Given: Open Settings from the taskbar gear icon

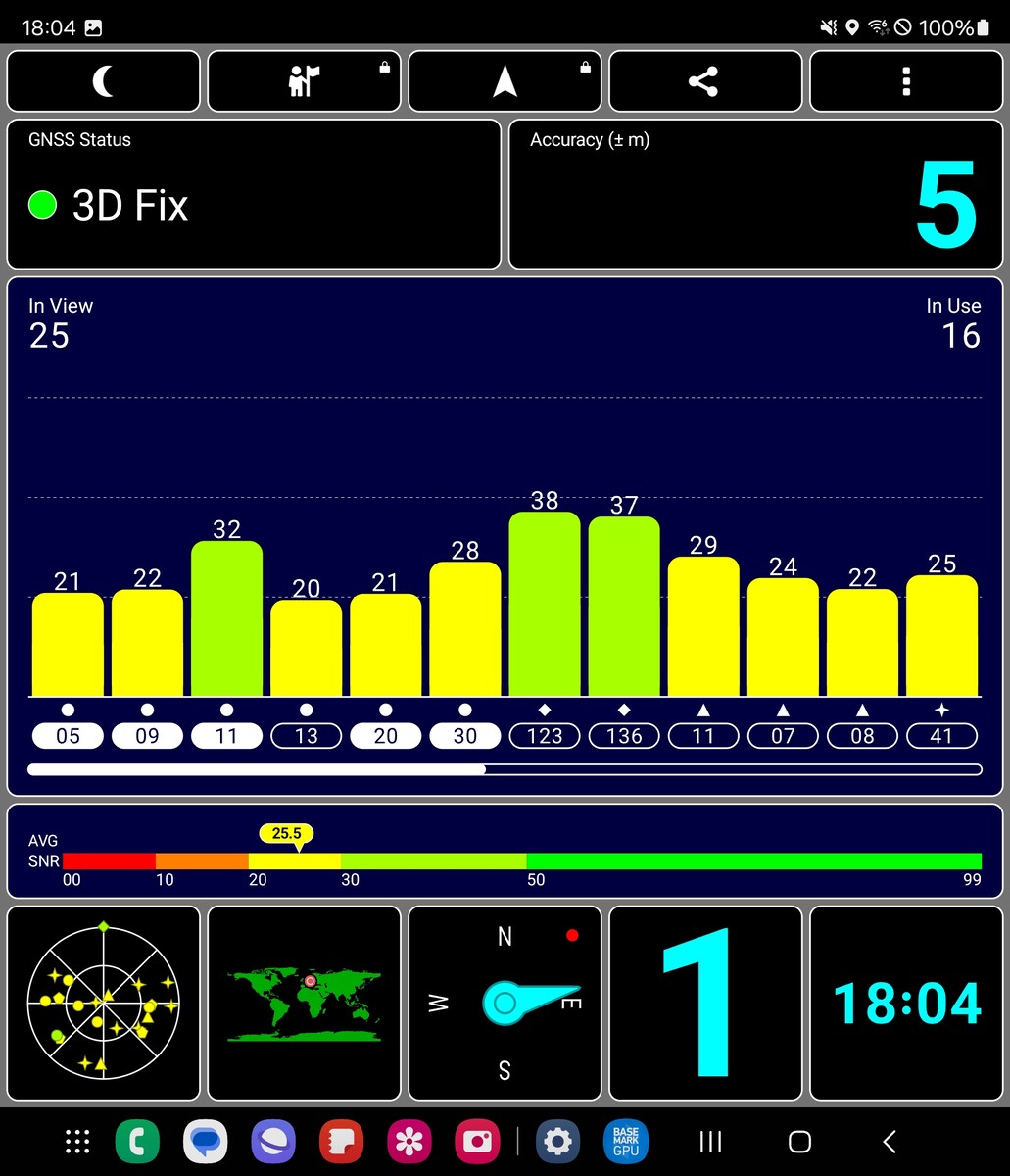Looking at the screenshot, I should [x=558, y=1142].
